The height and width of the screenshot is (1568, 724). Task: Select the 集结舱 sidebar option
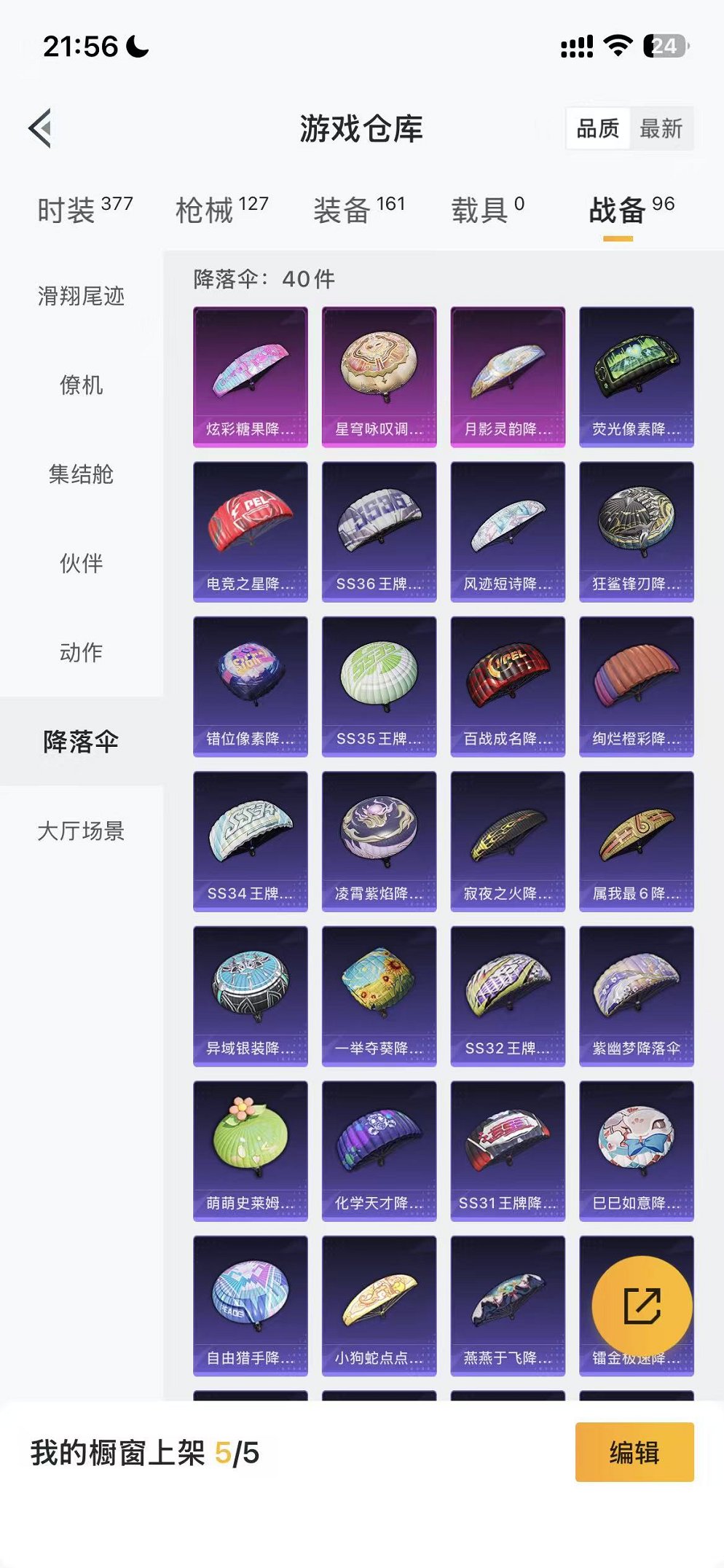coord(80,475)
